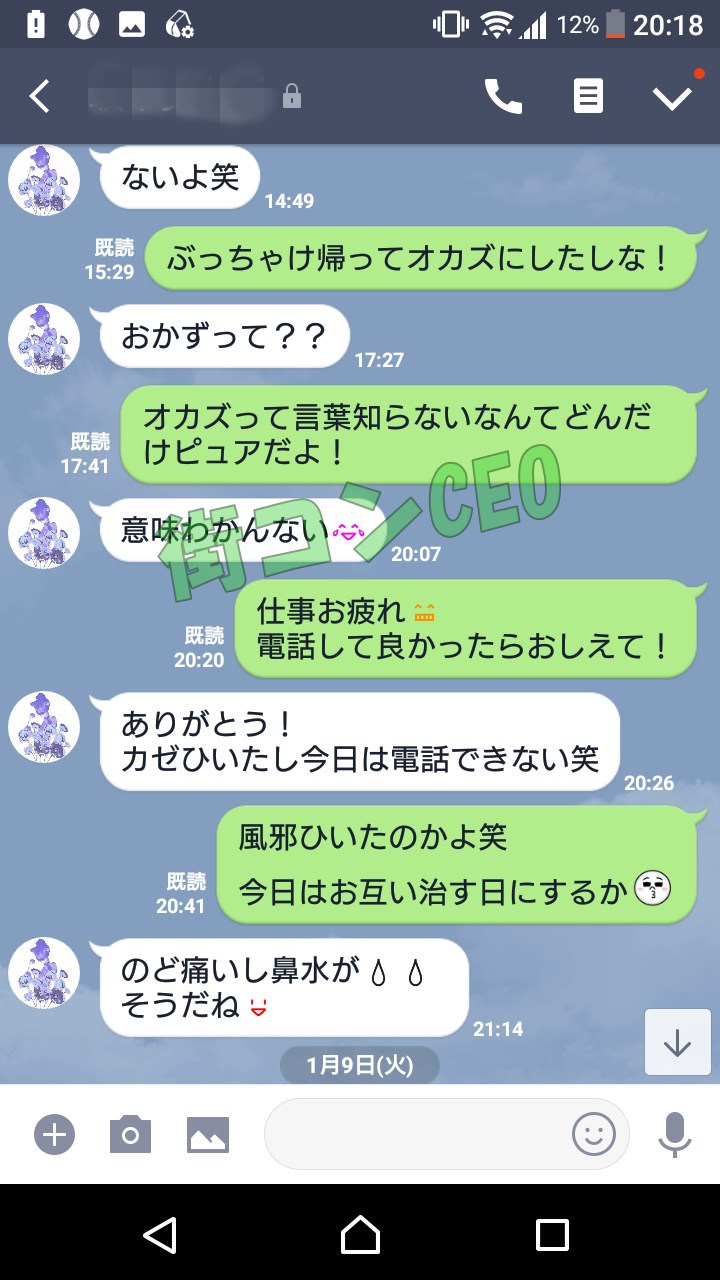Start a voice call with this contact
The width and height of the screenshot is (720, 1280).
coord(503,97)
